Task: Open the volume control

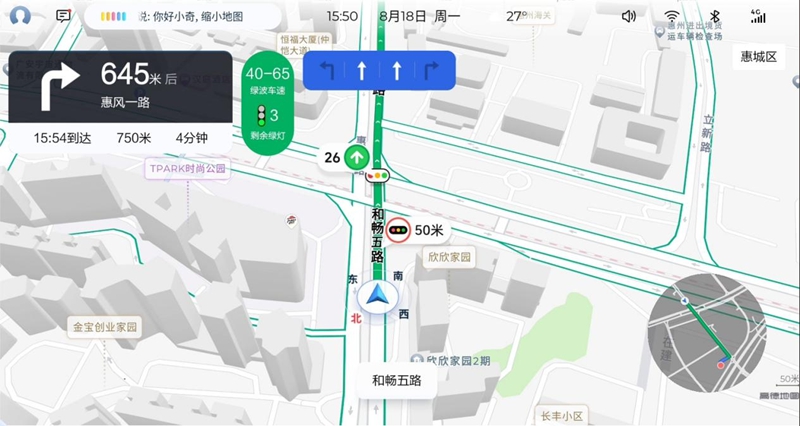Action: pos(628,16)
